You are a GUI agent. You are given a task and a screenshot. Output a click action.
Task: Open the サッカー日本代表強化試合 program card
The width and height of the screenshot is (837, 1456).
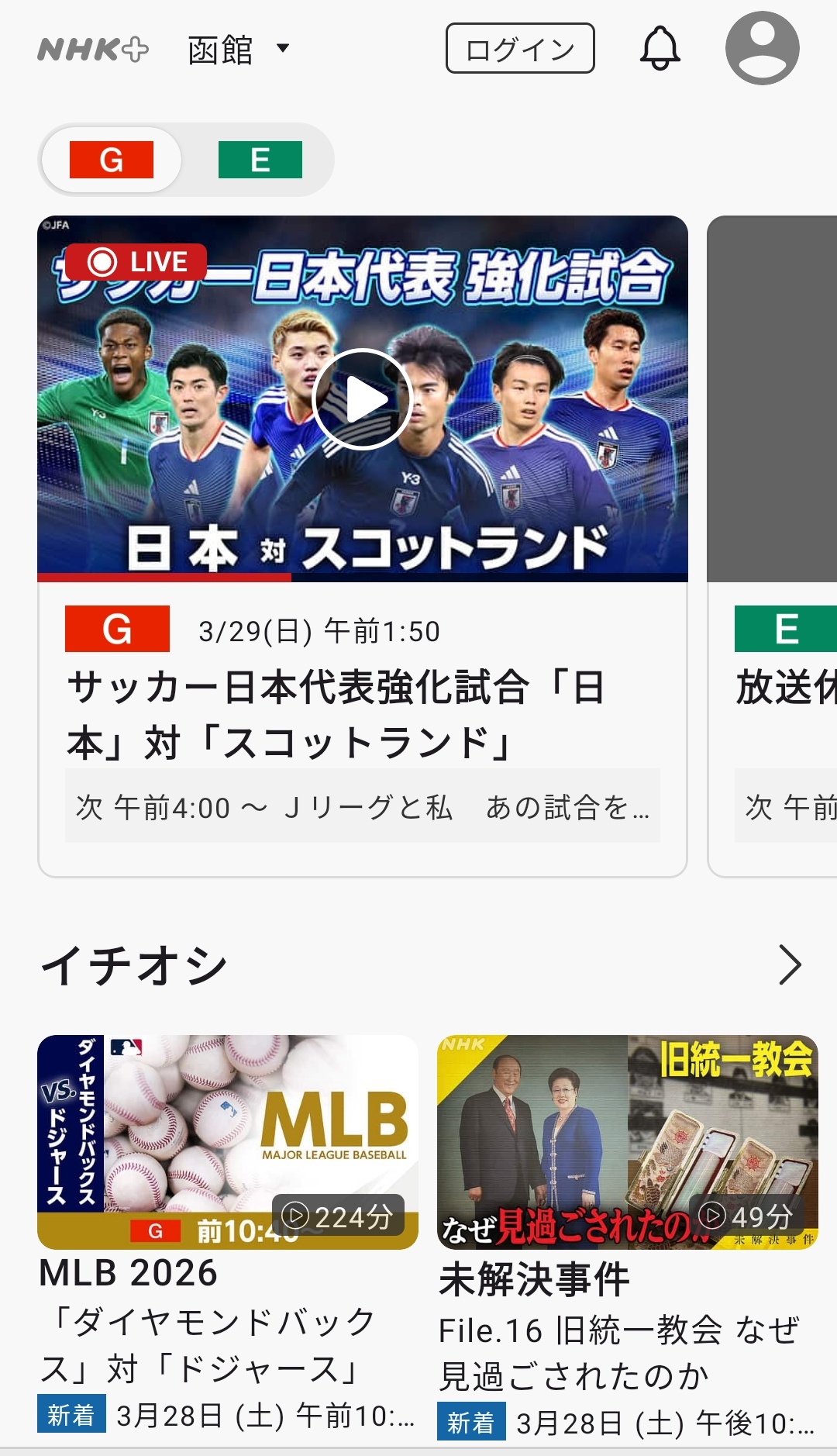point(336,715)
